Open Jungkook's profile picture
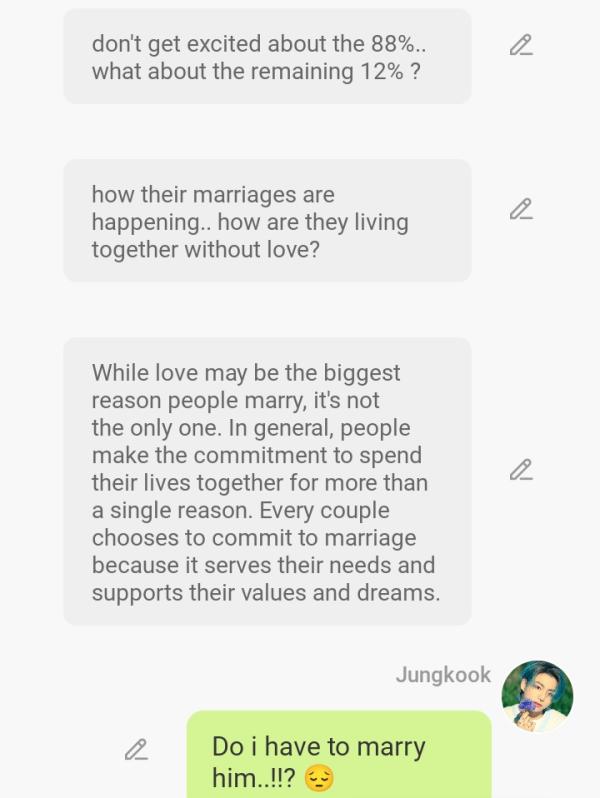This screenshot has width=600, height=798. (x=537, y=696)
